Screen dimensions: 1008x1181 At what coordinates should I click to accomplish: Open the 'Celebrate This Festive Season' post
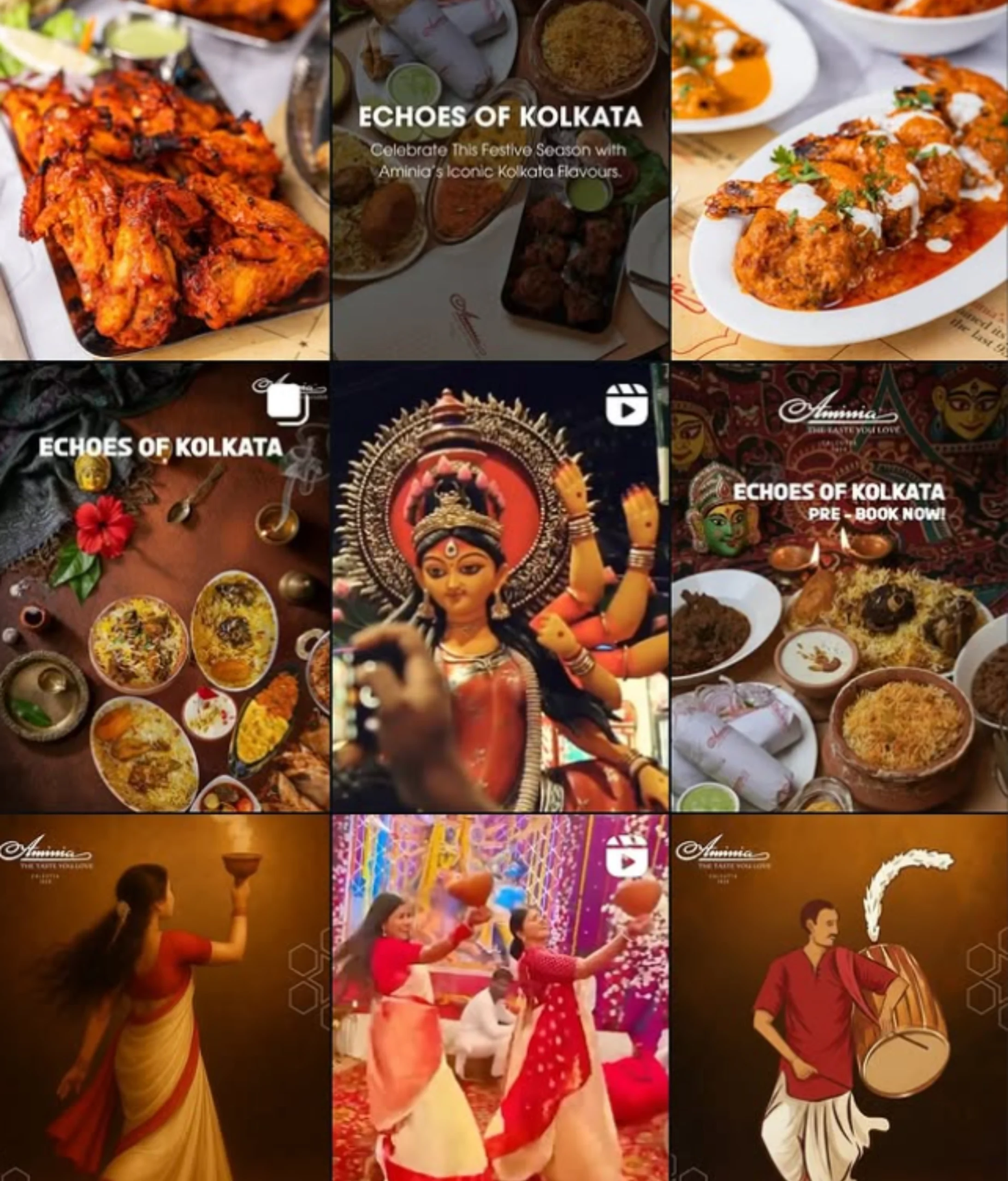500,179
